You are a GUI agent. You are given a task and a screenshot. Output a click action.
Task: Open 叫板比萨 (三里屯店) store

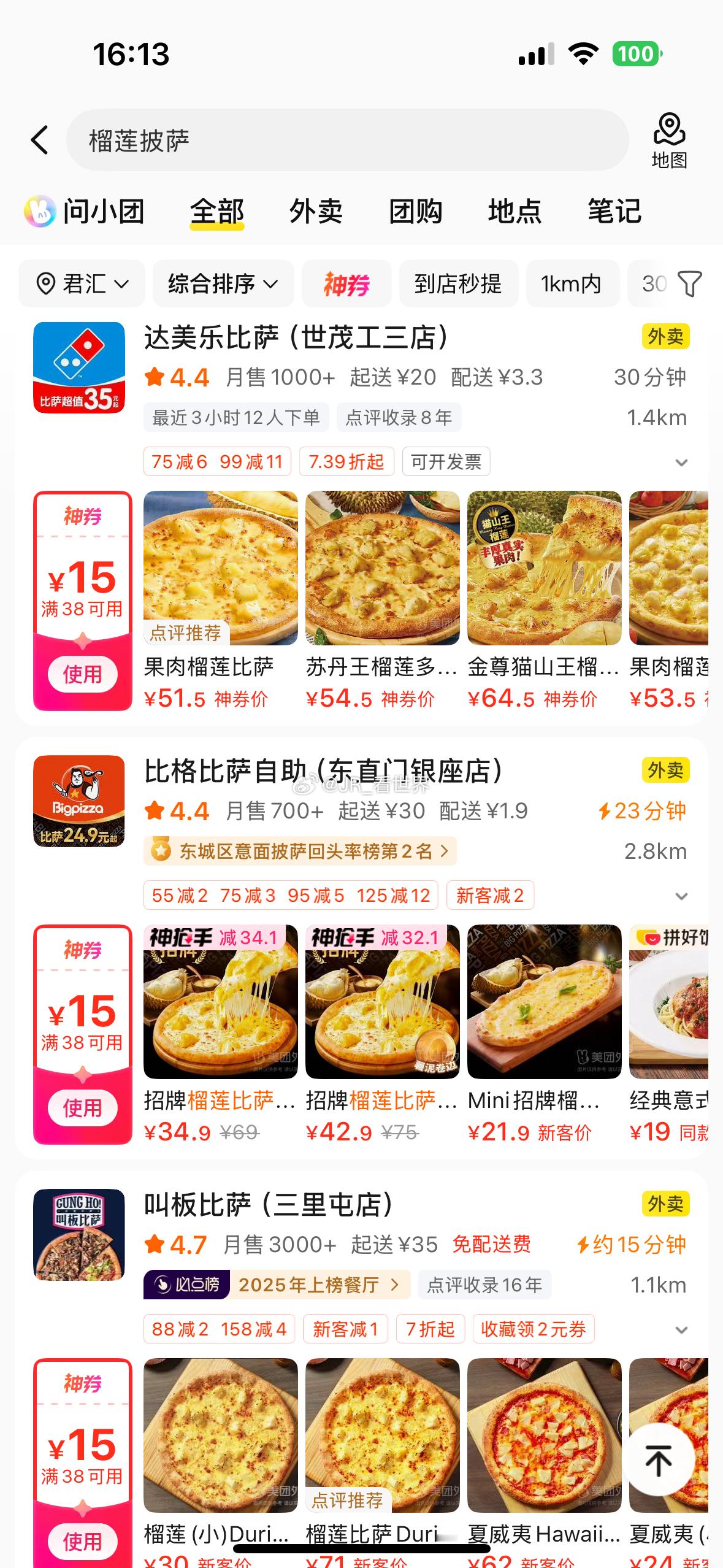(269, 1205)
